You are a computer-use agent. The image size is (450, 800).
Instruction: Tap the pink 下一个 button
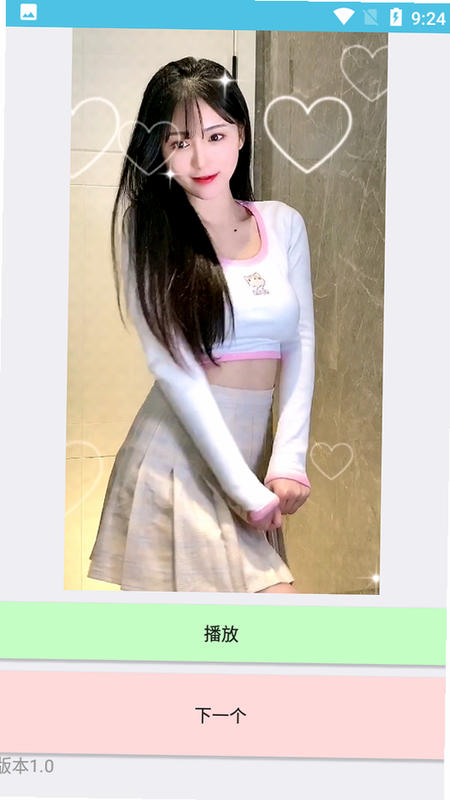click(221, 715)
